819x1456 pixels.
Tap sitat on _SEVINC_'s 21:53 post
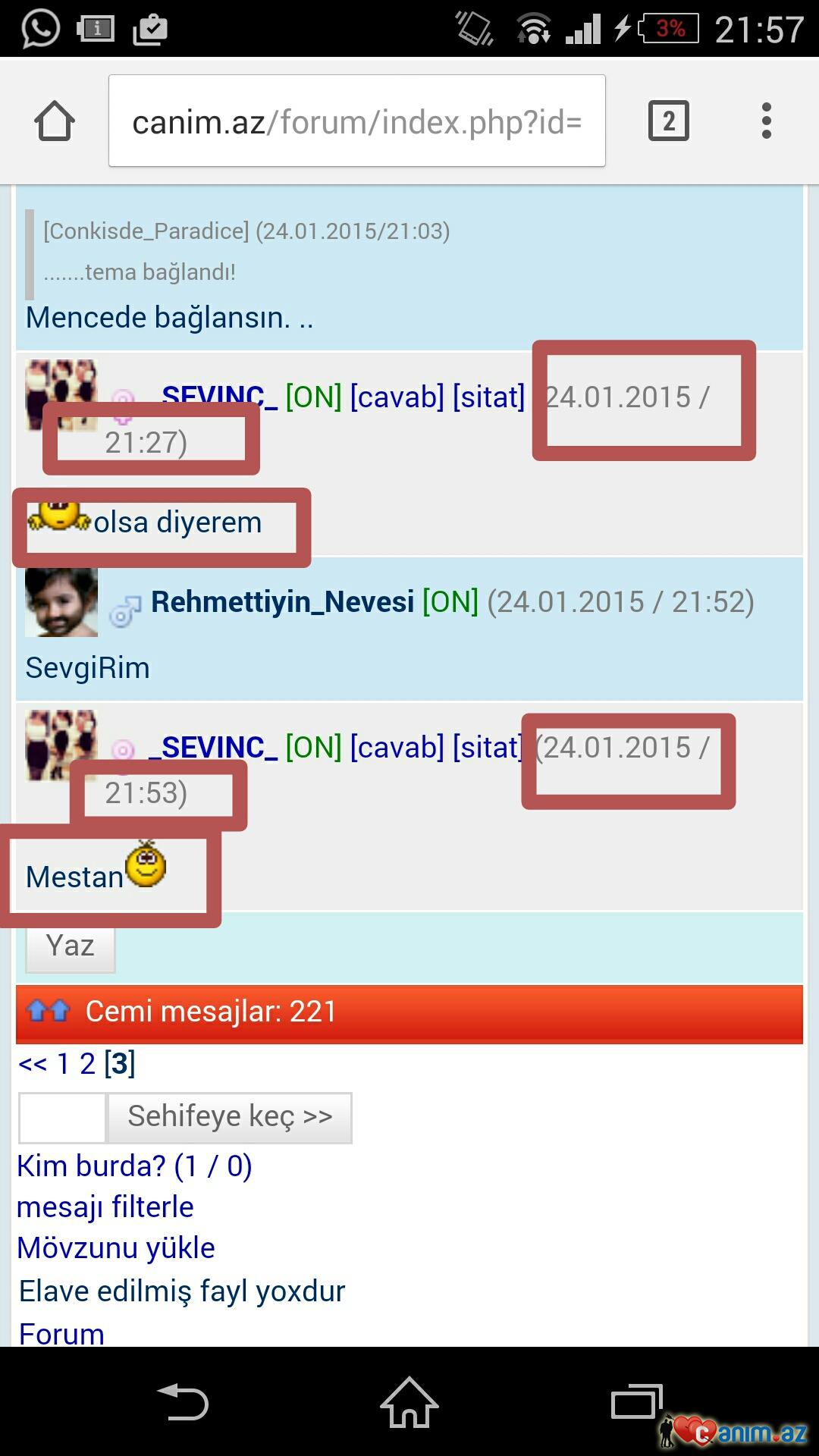point(487,748)
